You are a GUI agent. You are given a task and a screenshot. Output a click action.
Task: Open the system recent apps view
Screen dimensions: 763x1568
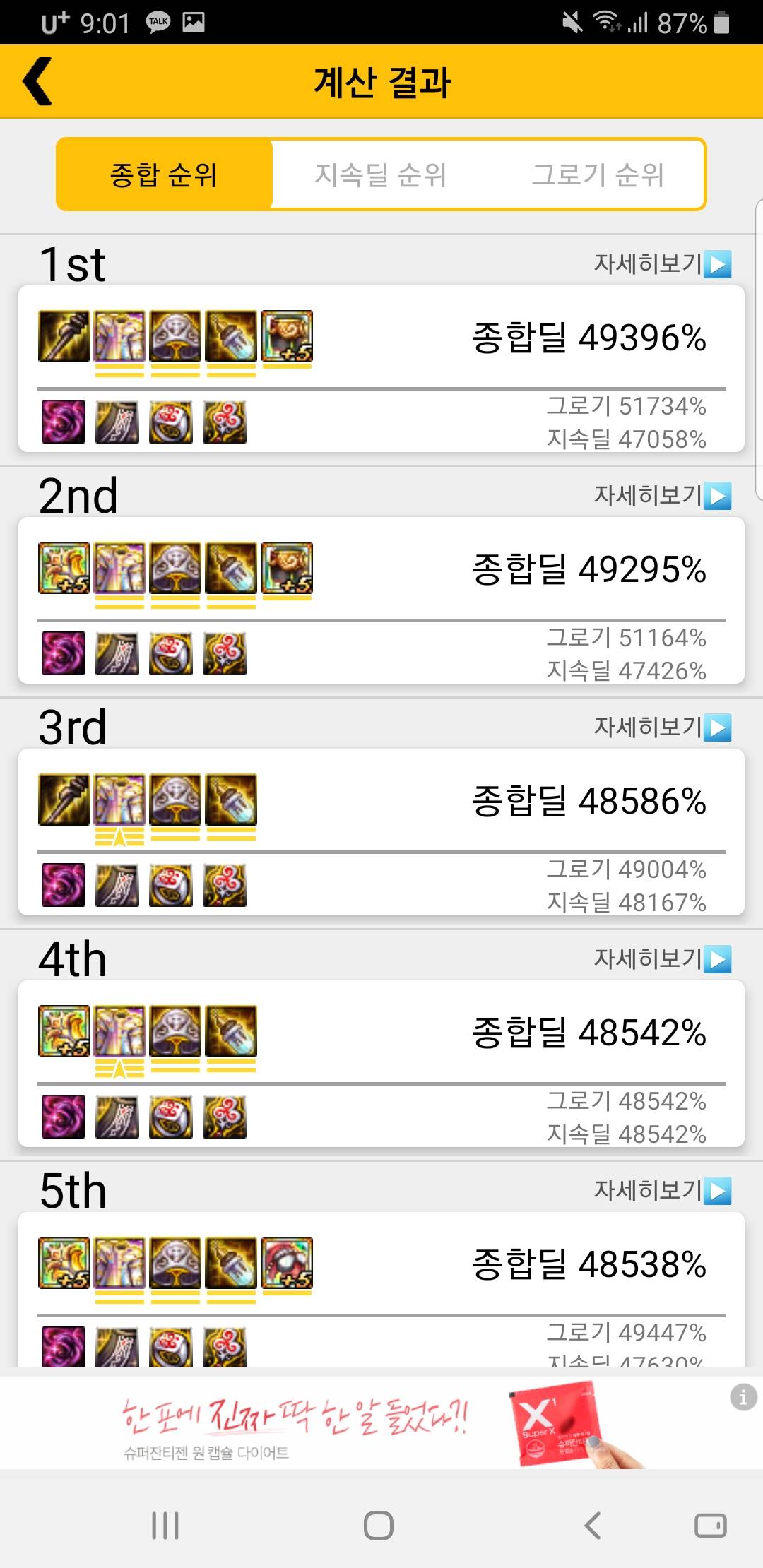[x=165, y=1526]
